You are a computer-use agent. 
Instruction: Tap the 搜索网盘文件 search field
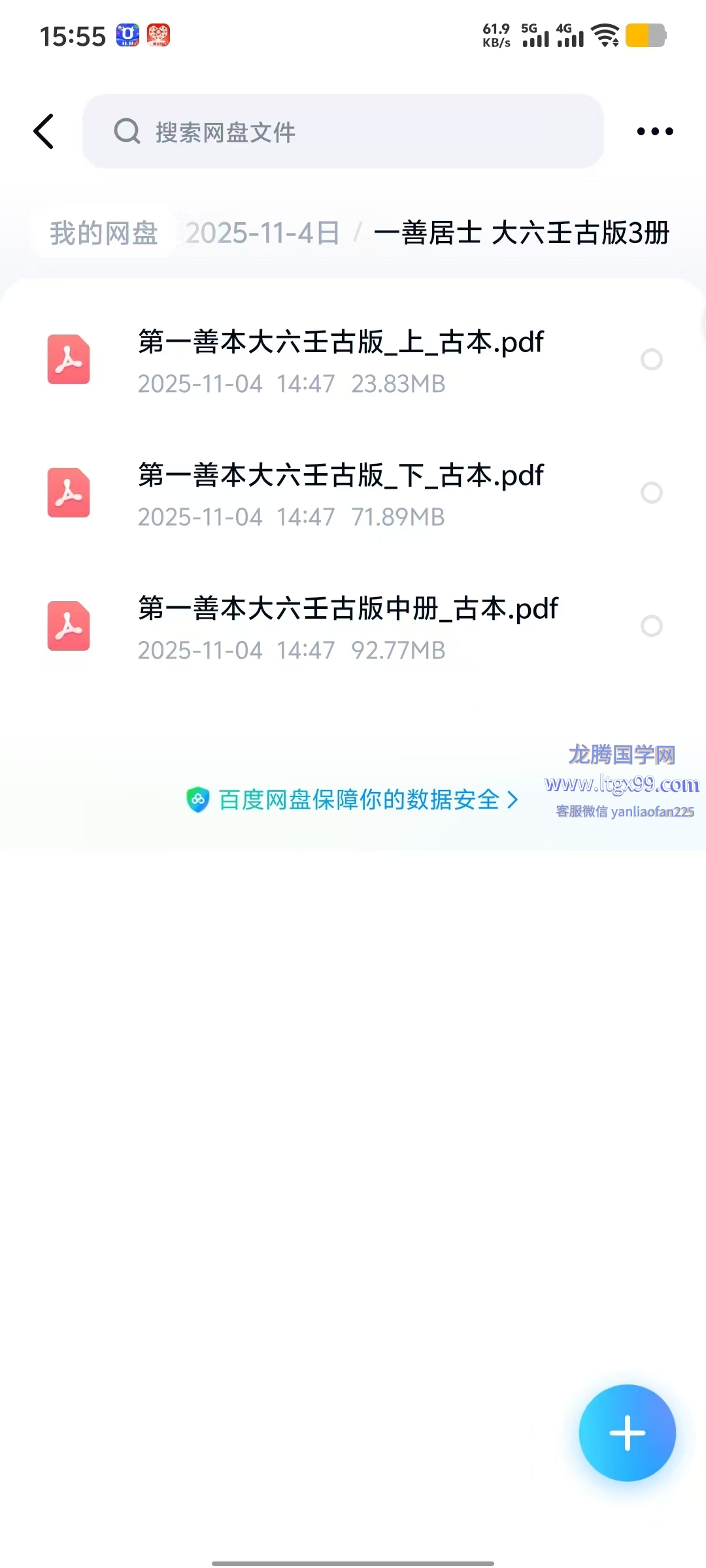(343, 131)
